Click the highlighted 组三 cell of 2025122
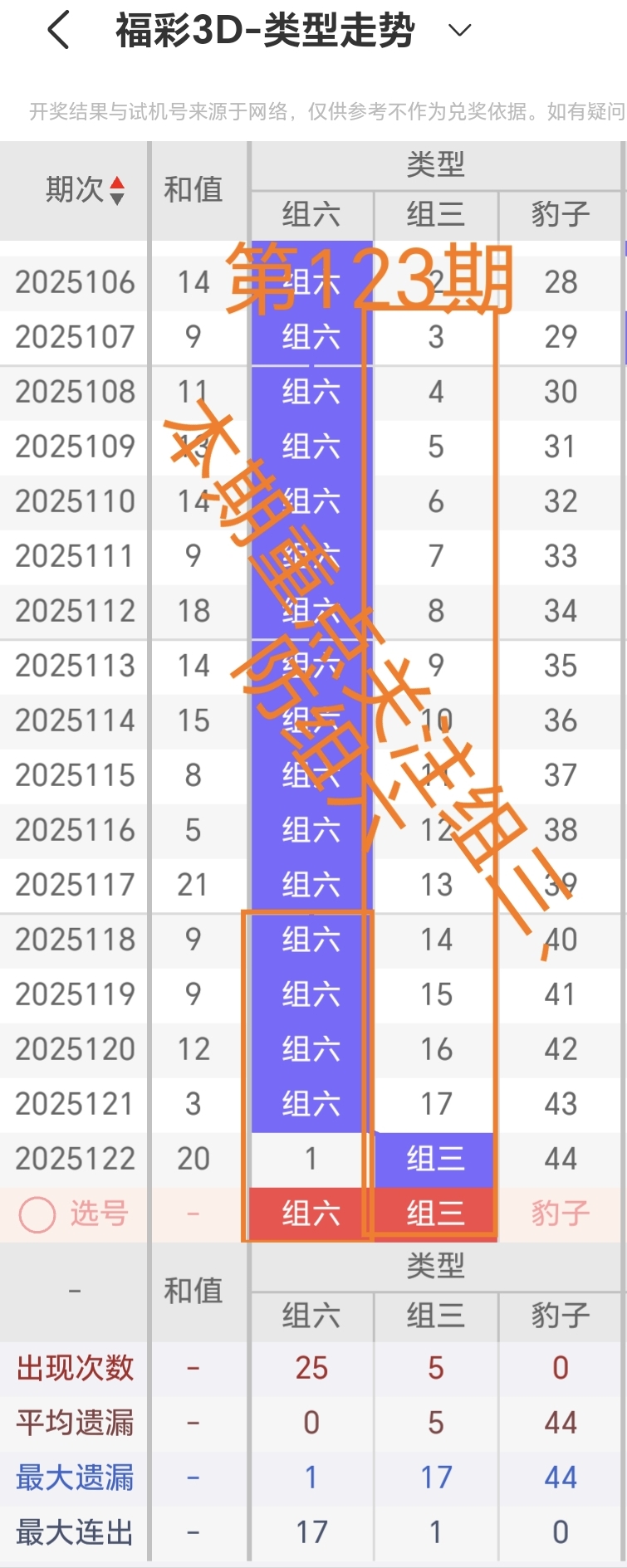This screenshot has height=1568, width=627. 434,1159
